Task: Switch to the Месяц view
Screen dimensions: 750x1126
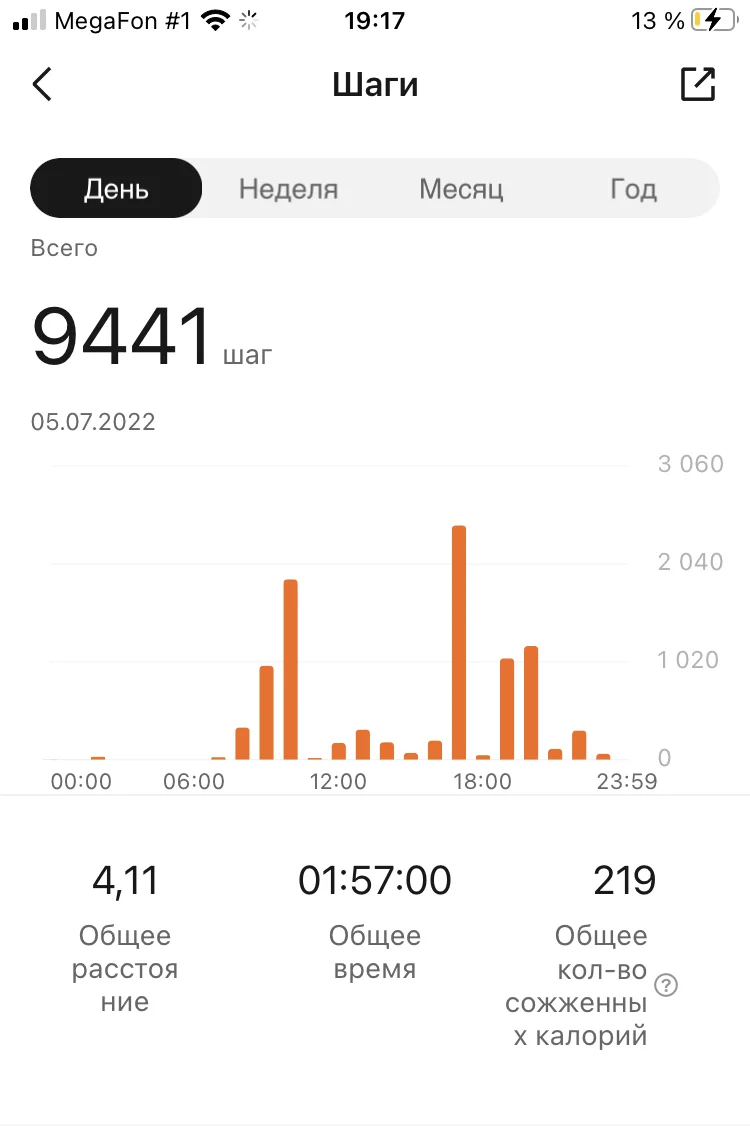Action: (460, 189)
